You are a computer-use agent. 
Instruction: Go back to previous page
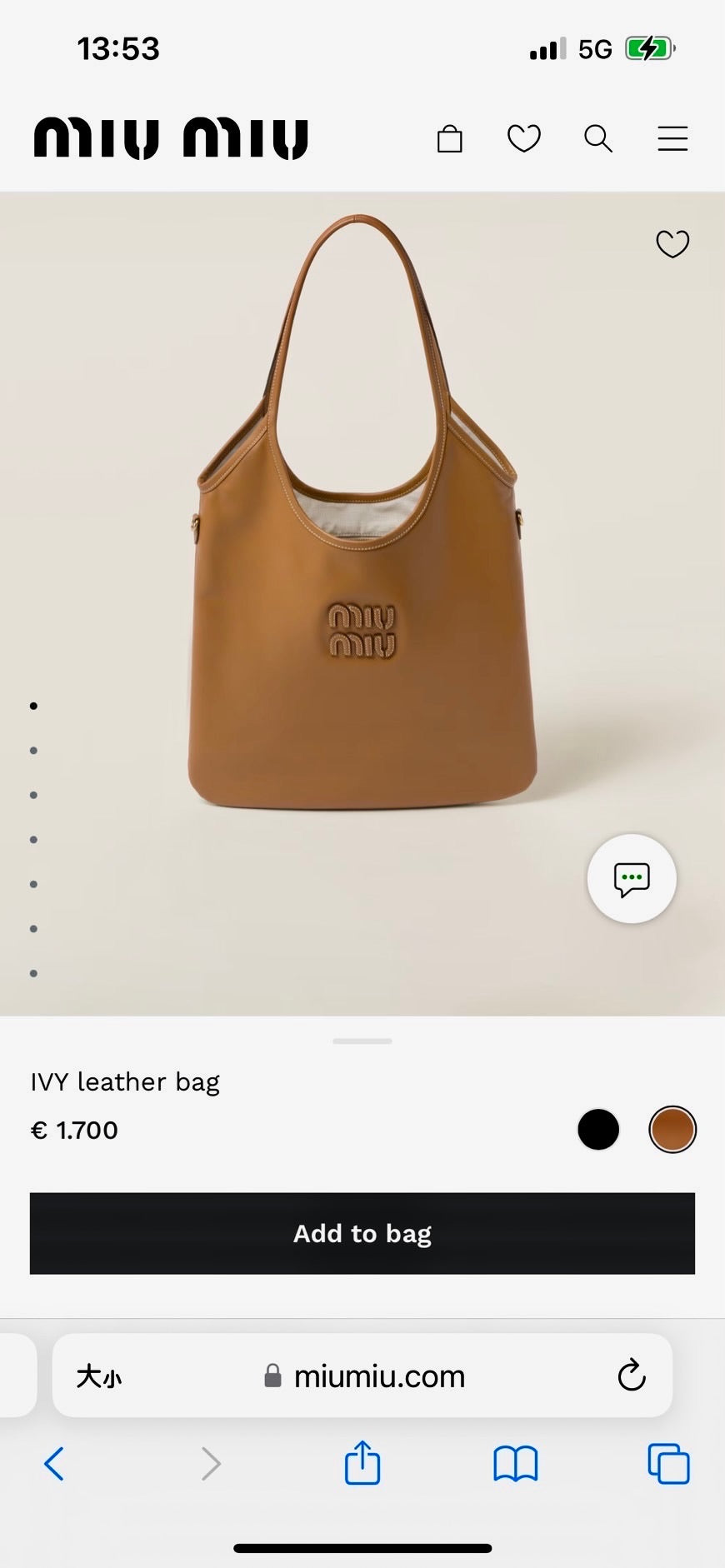pyautogui.click(x=54, y=1464)
